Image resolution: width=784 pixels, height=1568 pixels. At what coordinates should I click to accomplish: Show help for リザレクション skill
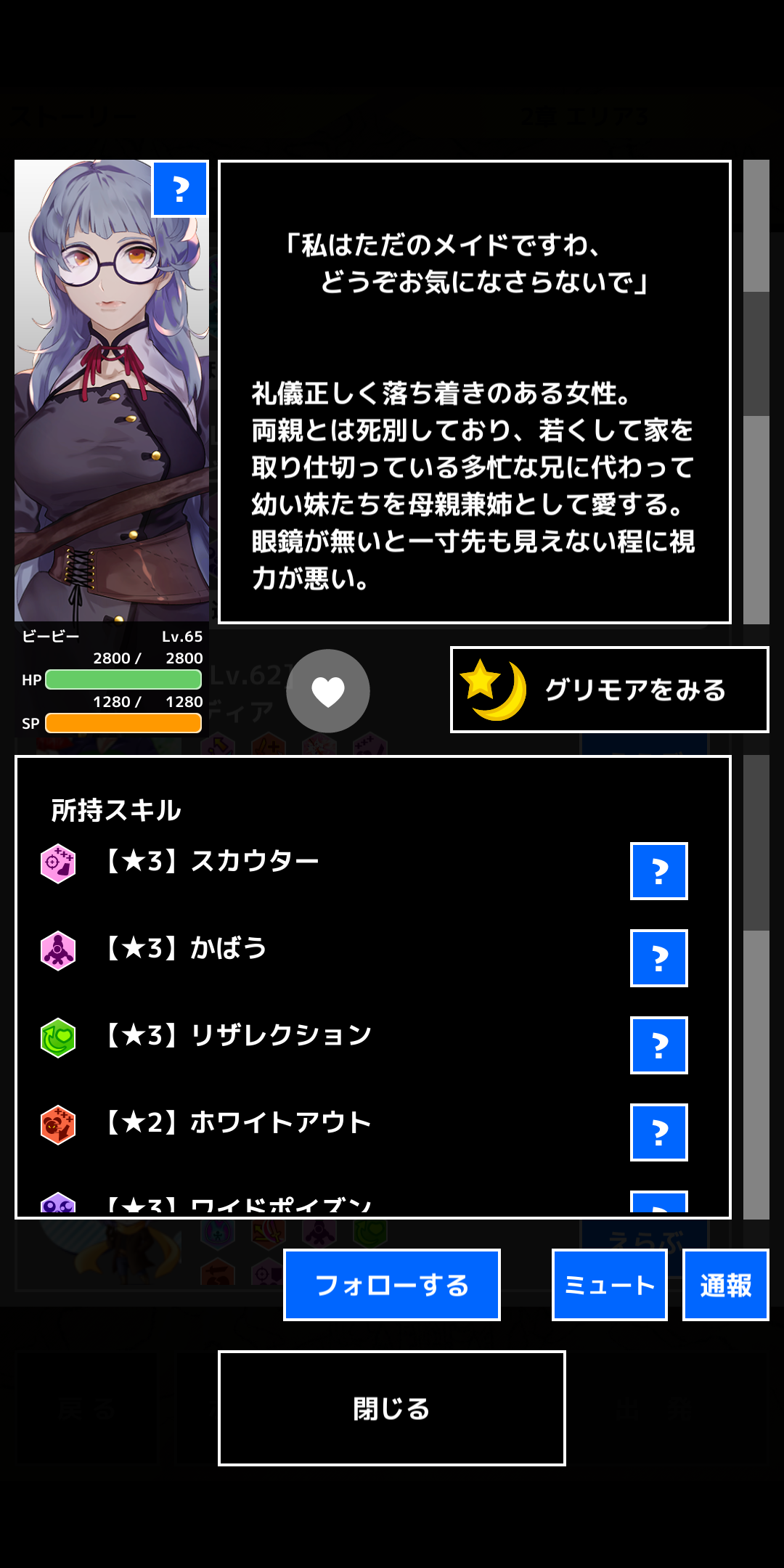click(659, 1045)
